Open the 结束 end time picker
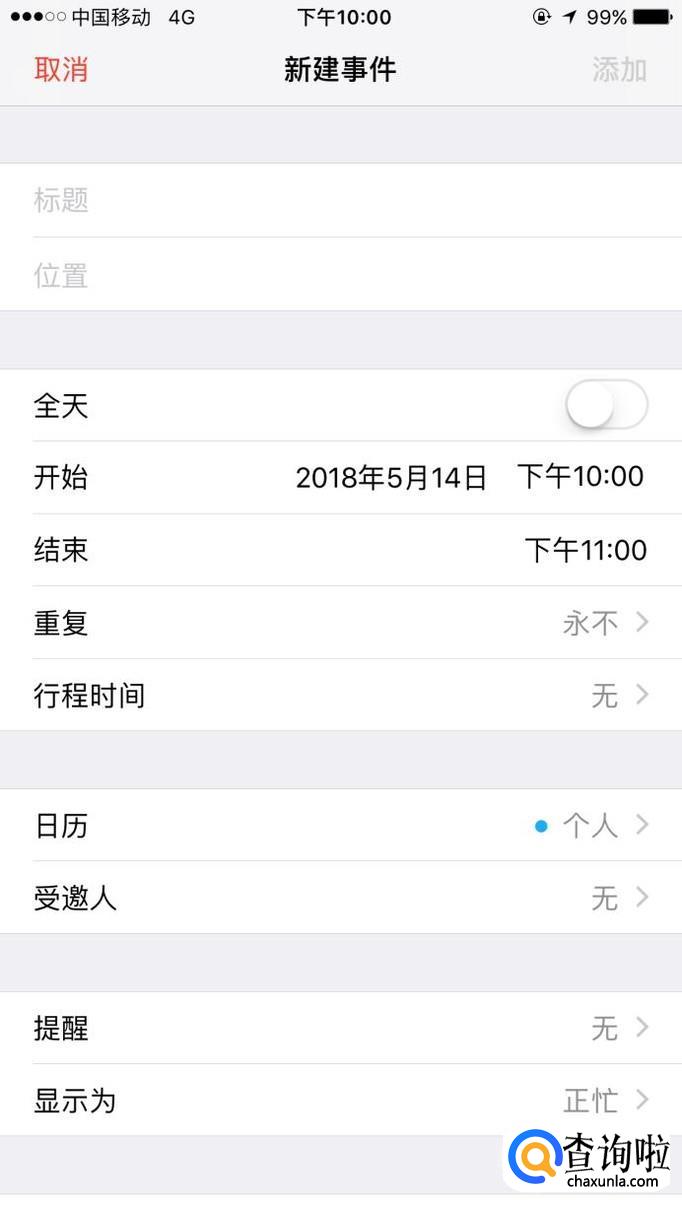This screenshot has width=682, height=1212. 340,550
